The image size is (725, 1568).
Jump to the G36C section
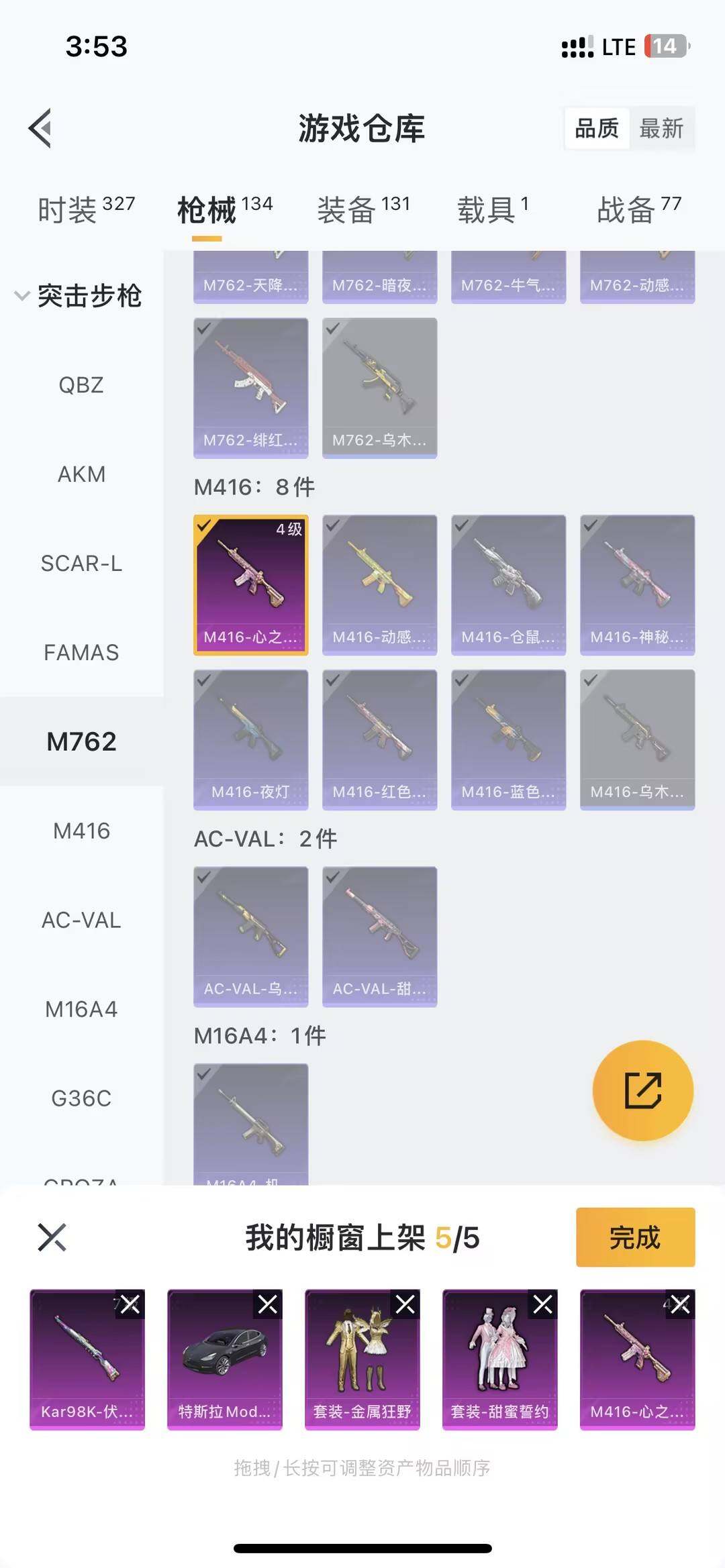[x=81, y=1098]
